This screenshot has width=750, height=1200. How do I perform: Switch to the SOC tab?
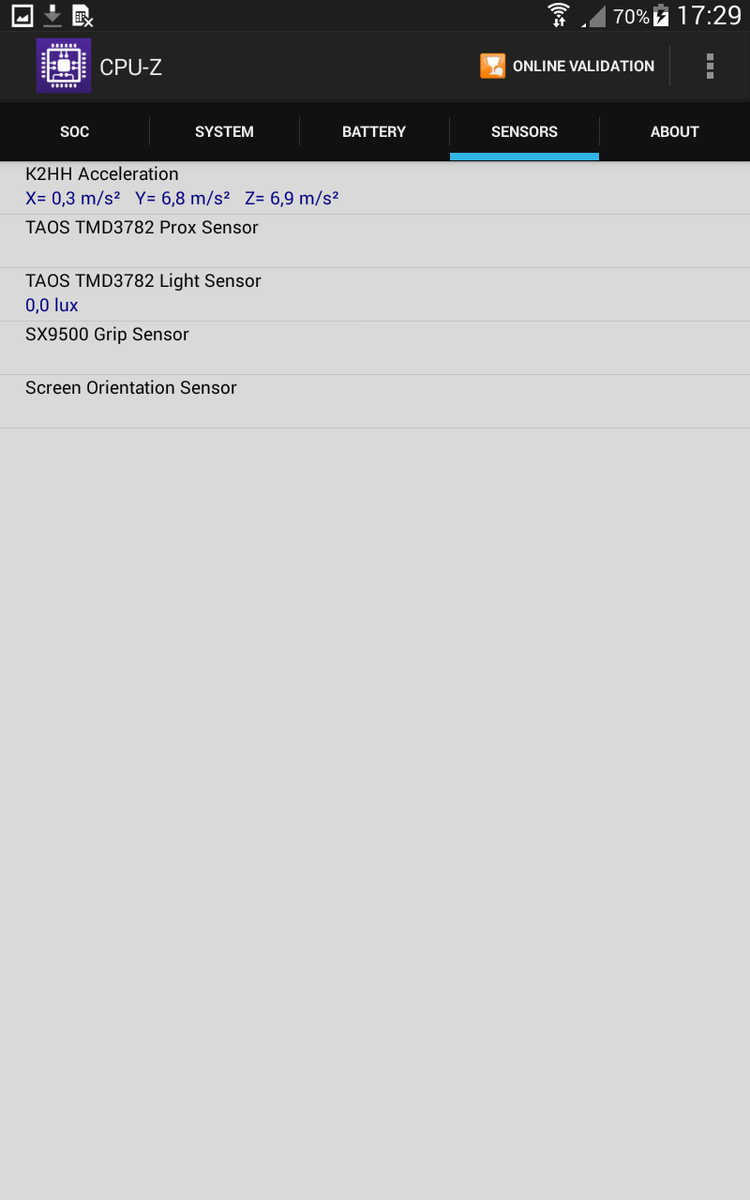[75, 131]
